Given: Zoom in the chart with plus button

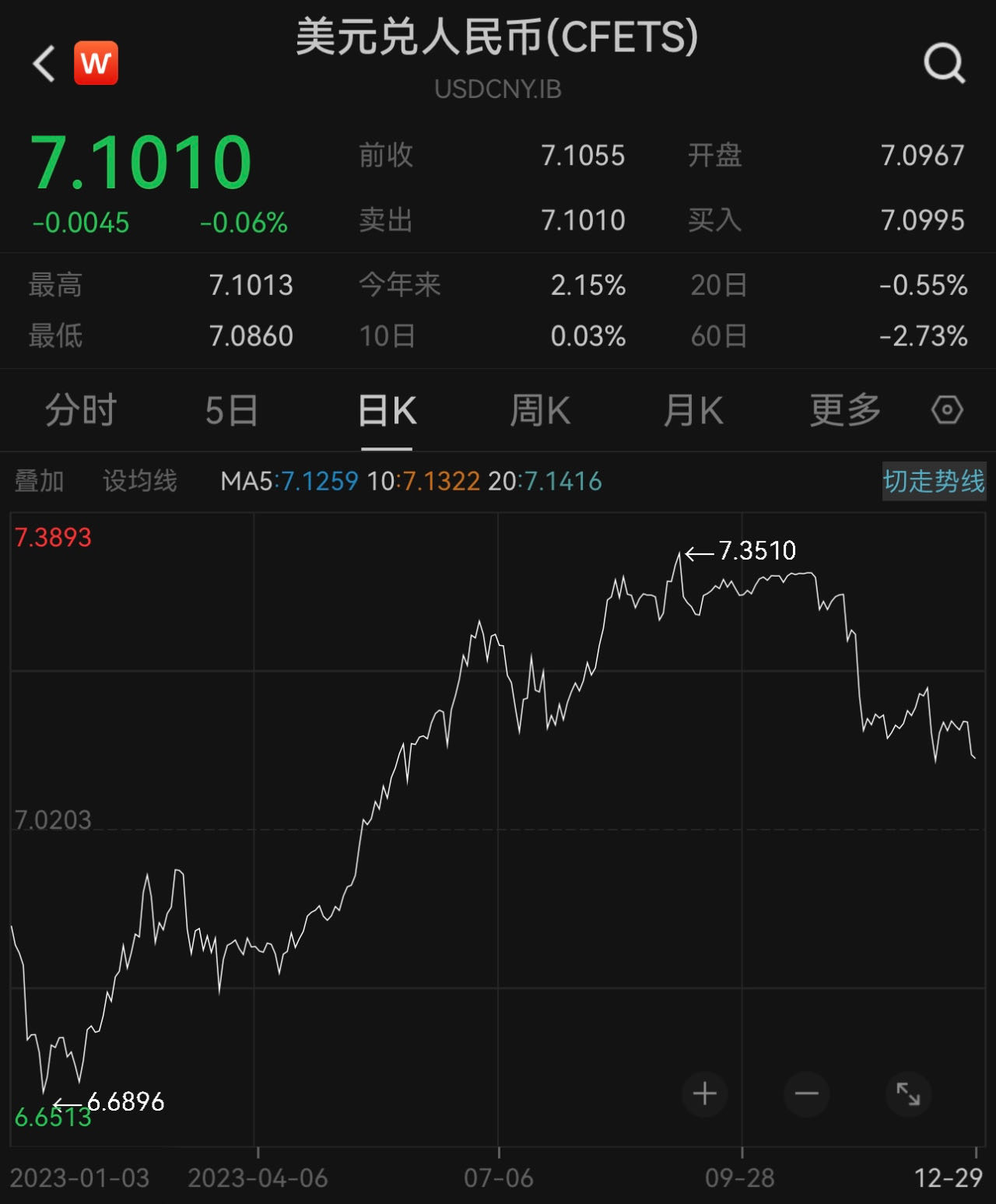Looking at the screenshot, I should (x=705, y=1093).
